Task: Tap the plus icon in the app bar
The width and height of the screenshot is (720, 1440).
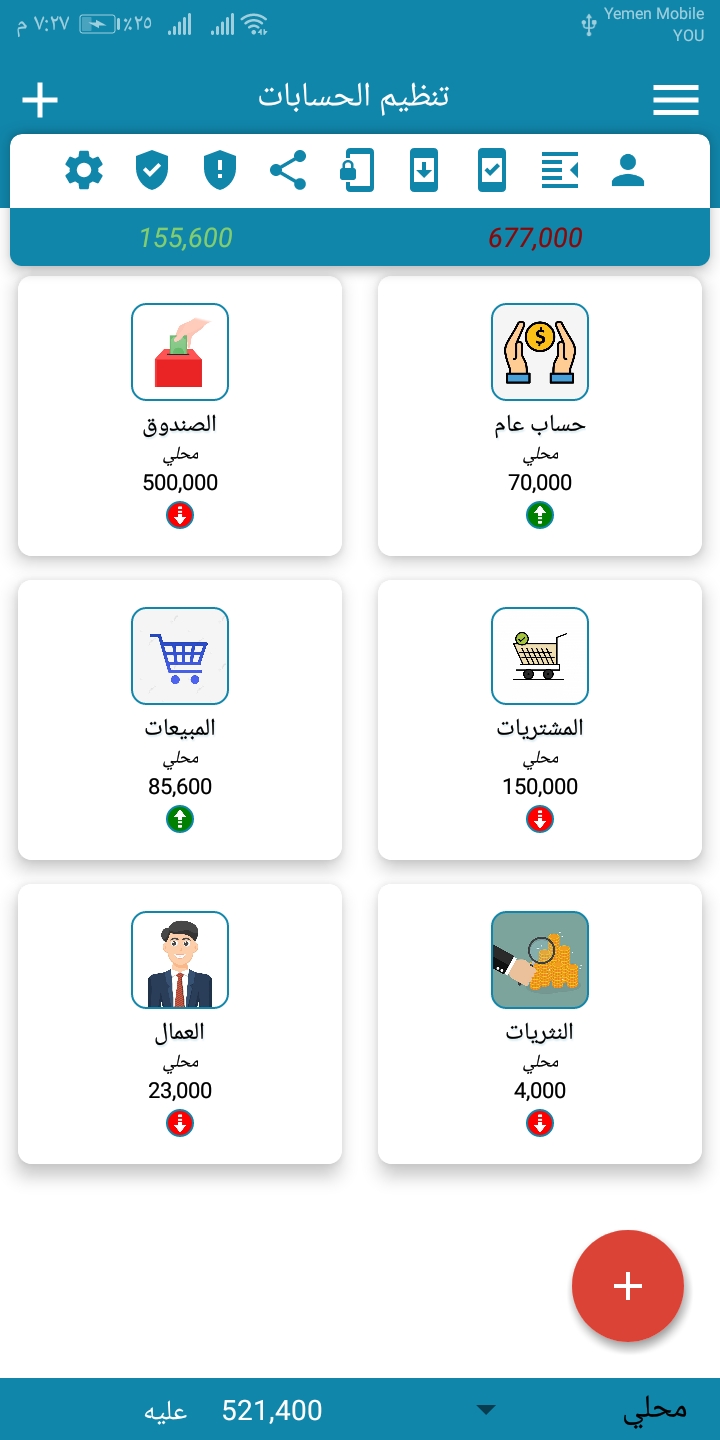Action: click(40, 100)
